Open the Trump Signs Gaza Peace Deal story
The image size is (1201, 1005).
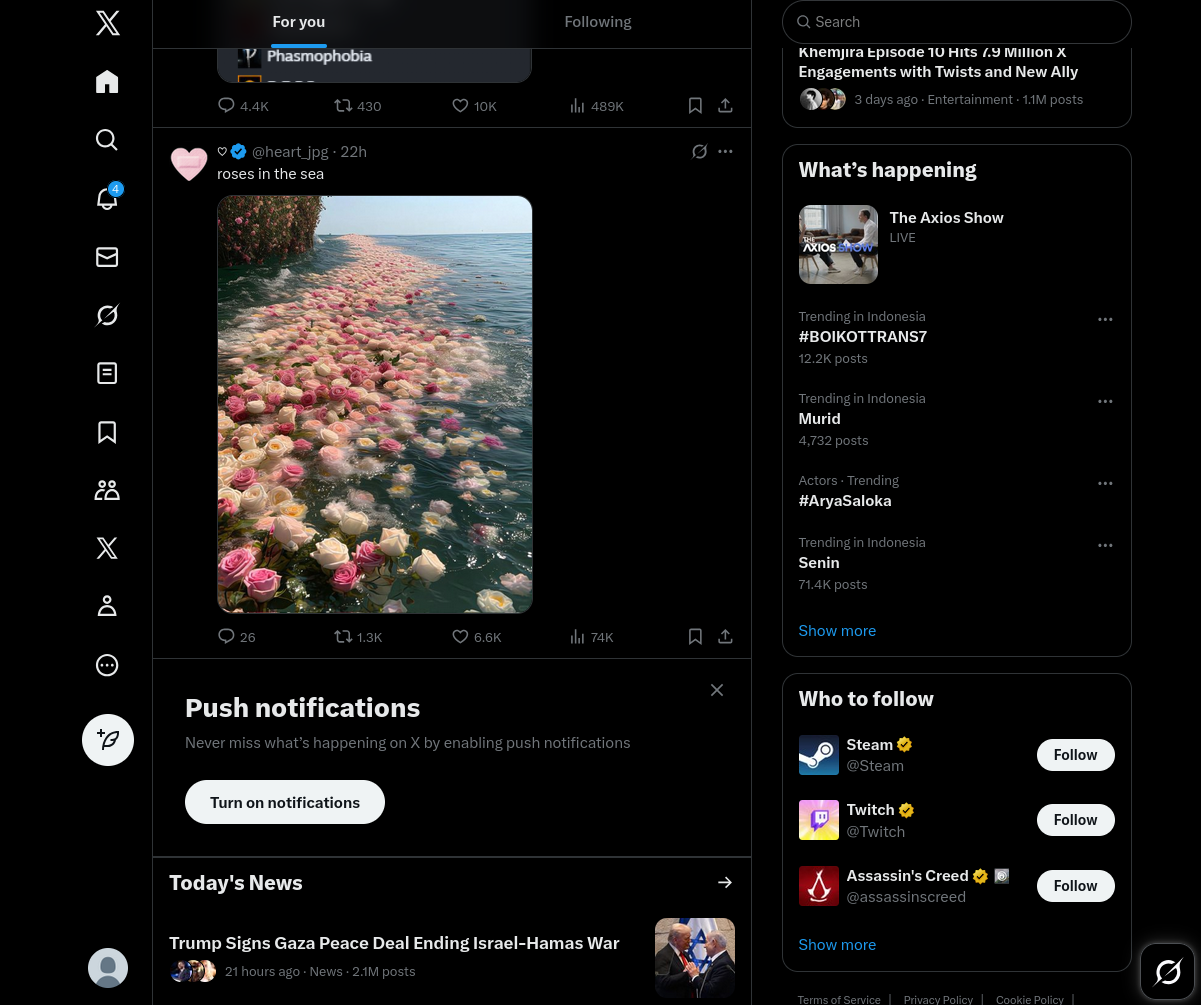[x=394, y=943]
